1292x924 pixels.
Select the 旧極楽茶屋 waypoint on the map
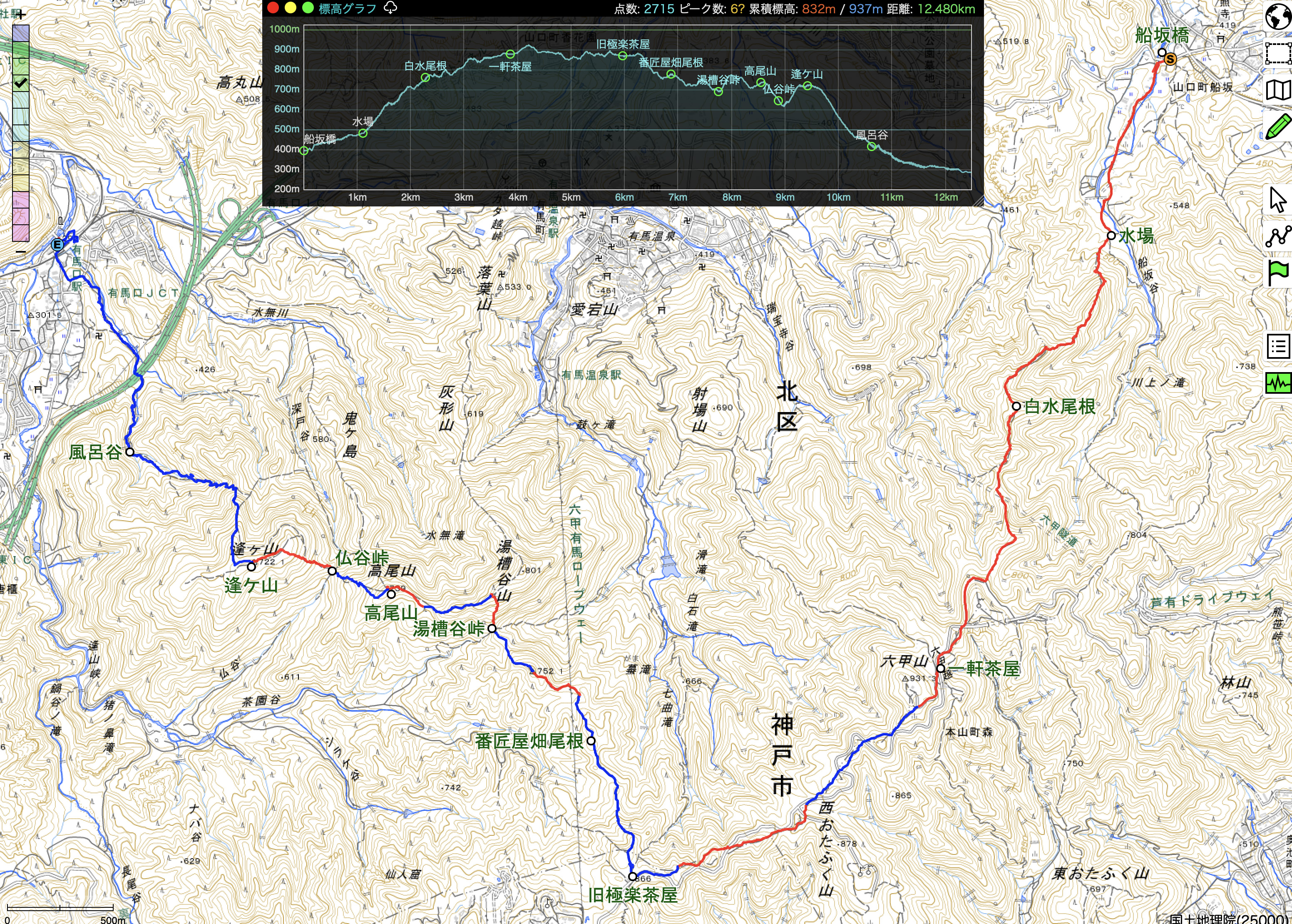pos(632,876)
